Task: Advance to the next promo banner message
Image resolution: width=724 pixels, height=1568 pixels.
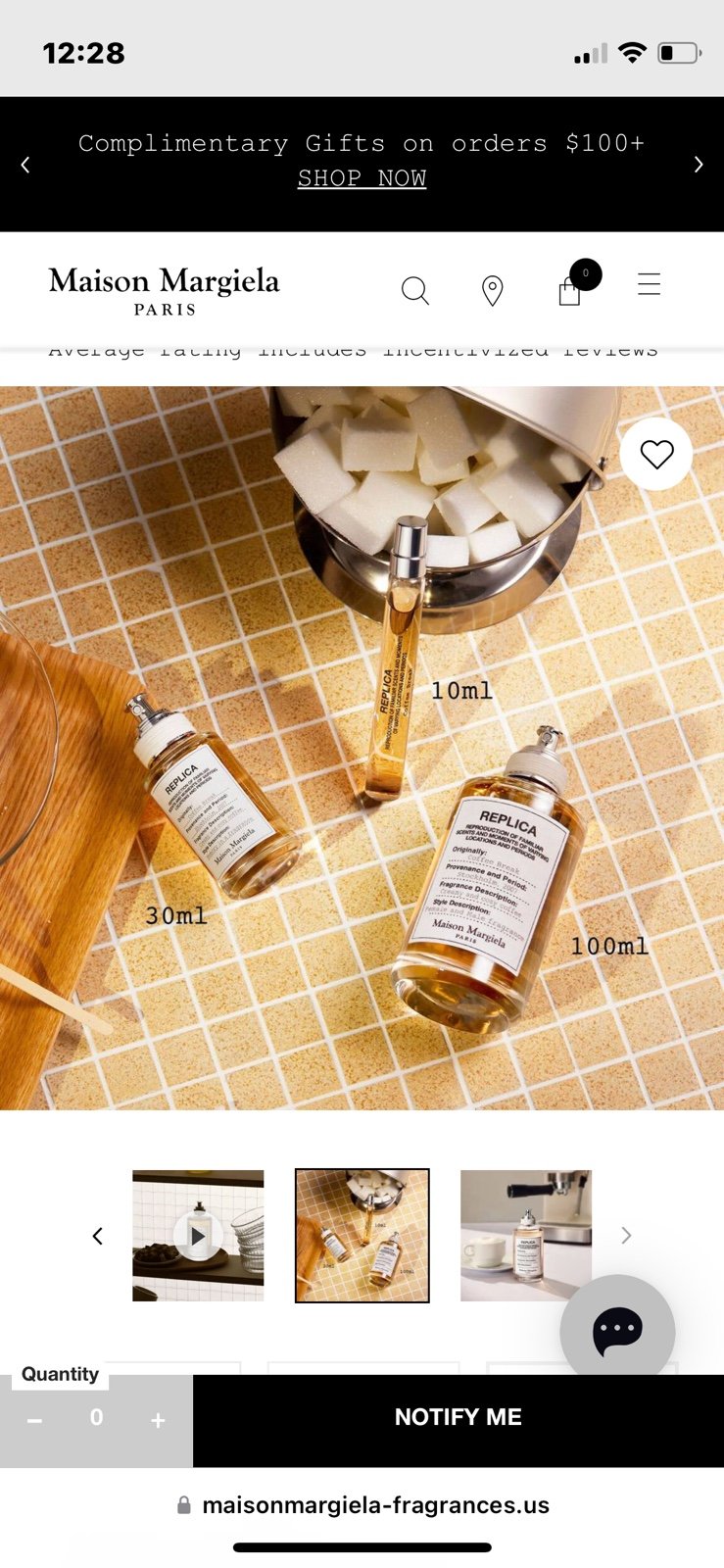Action: pyautogui.click(x=699, y=165)
